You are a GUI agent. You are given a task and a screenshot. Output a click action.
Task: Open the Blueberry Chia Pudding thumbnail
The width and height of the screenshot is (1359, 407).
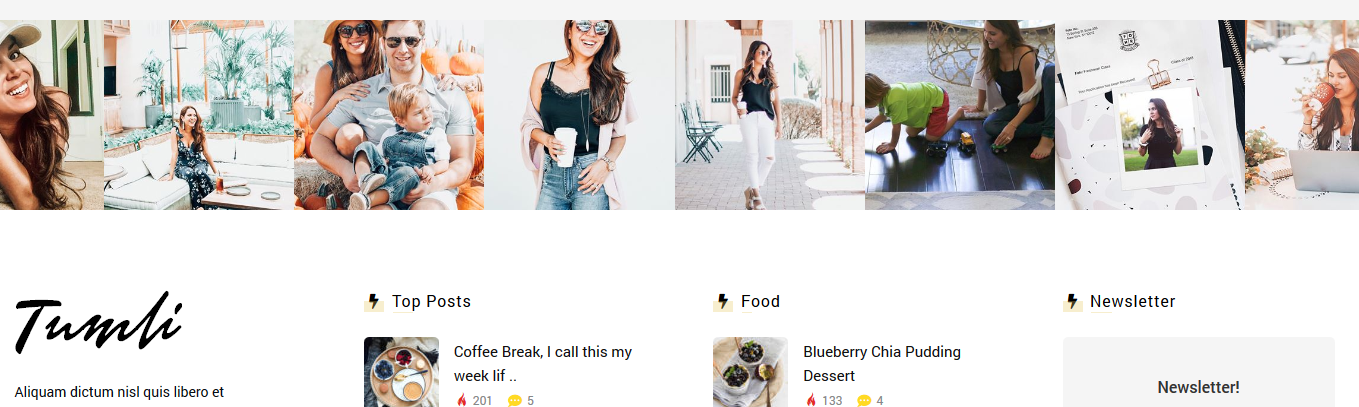[x=750, y=372]
